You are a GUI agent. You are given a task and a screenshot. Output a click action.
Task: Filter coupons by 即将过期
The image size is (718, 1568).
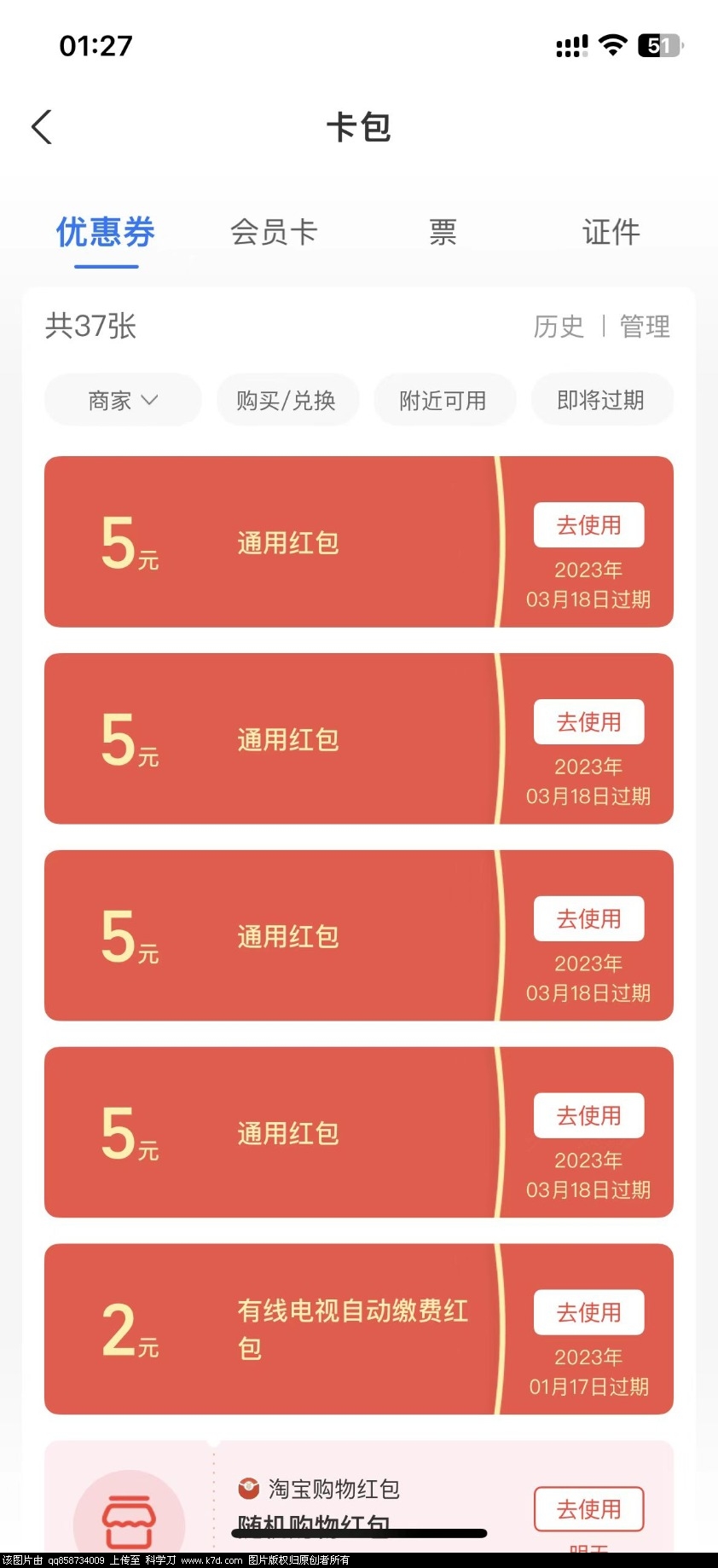coord(601,400)
